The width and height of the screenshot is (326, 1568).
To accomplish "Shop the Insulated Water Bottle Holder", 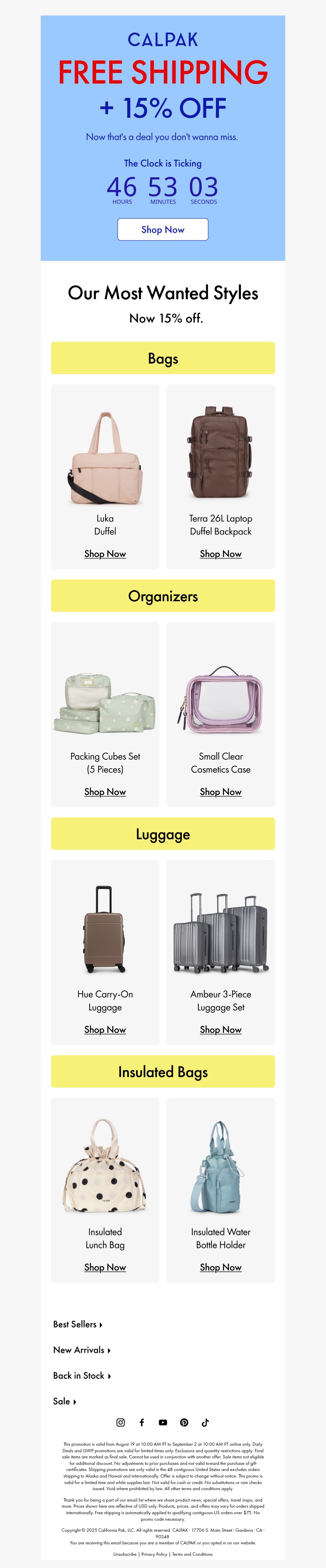I will (x=220, y=1267).
